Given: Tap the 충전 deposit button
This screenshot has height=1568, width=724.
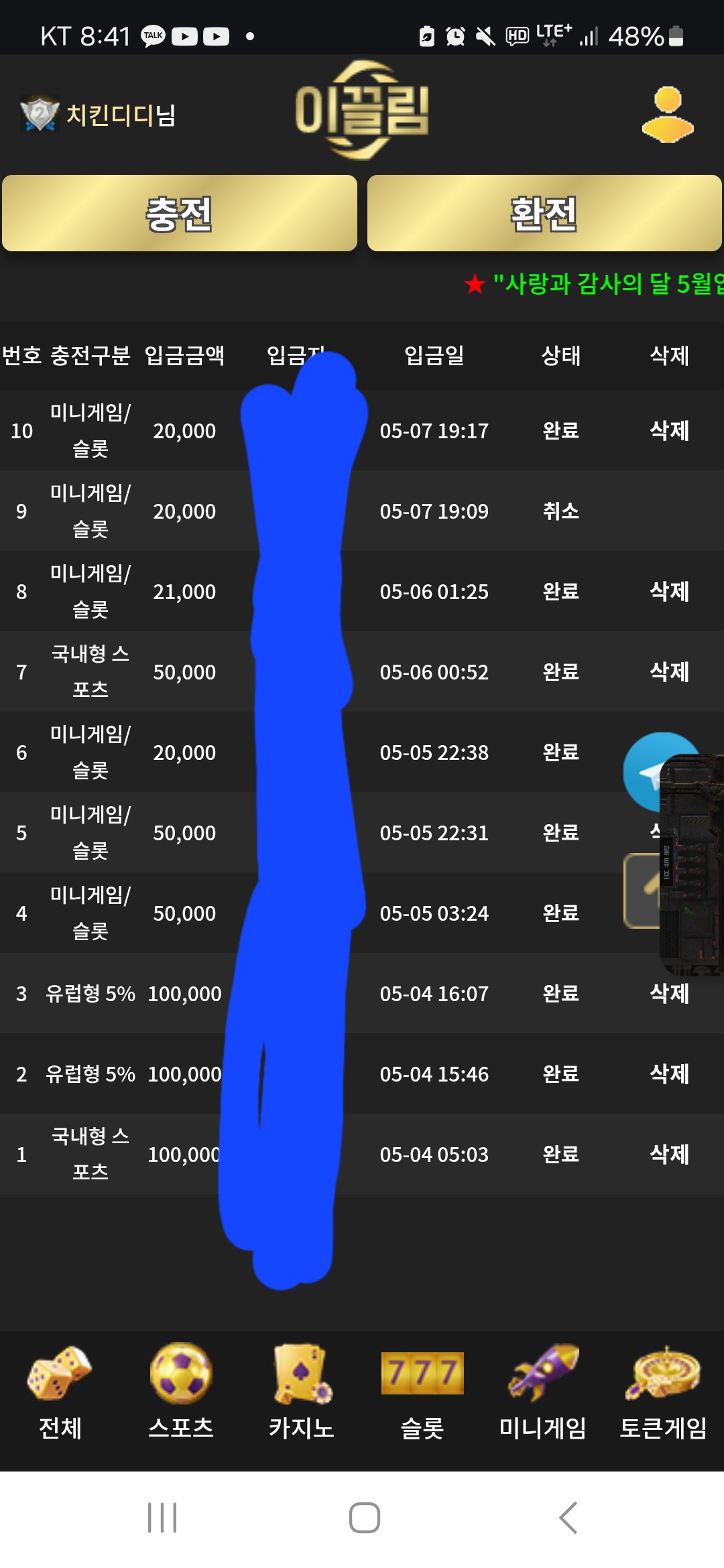Looking at the screenshot, I should [180, 214].
